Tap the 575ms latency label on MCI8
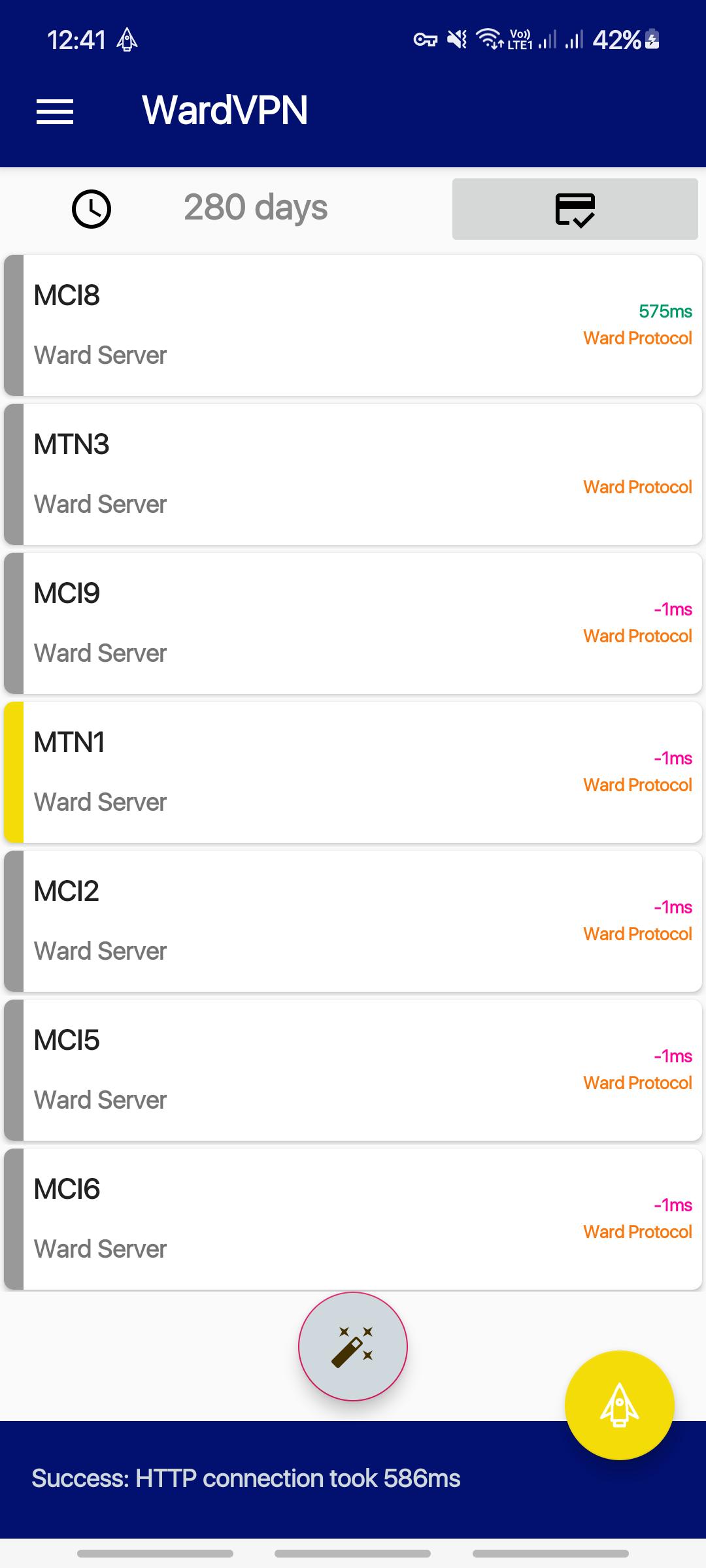The width and height of the screenshot is (706, 1568). [x=665, y=312]
